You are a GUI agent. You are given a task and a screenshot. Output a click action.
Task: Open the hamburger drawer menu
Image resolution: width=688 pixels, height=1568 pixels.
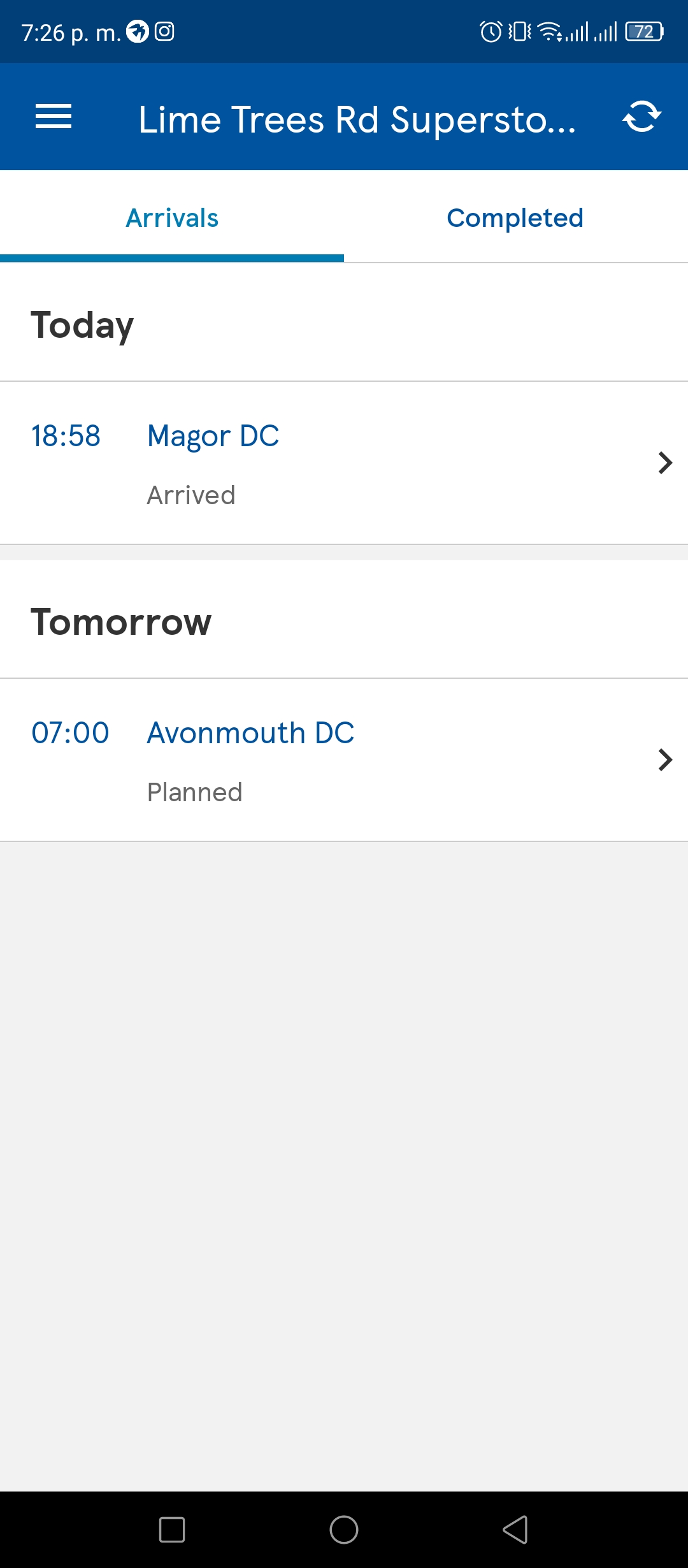click(54, 117)
